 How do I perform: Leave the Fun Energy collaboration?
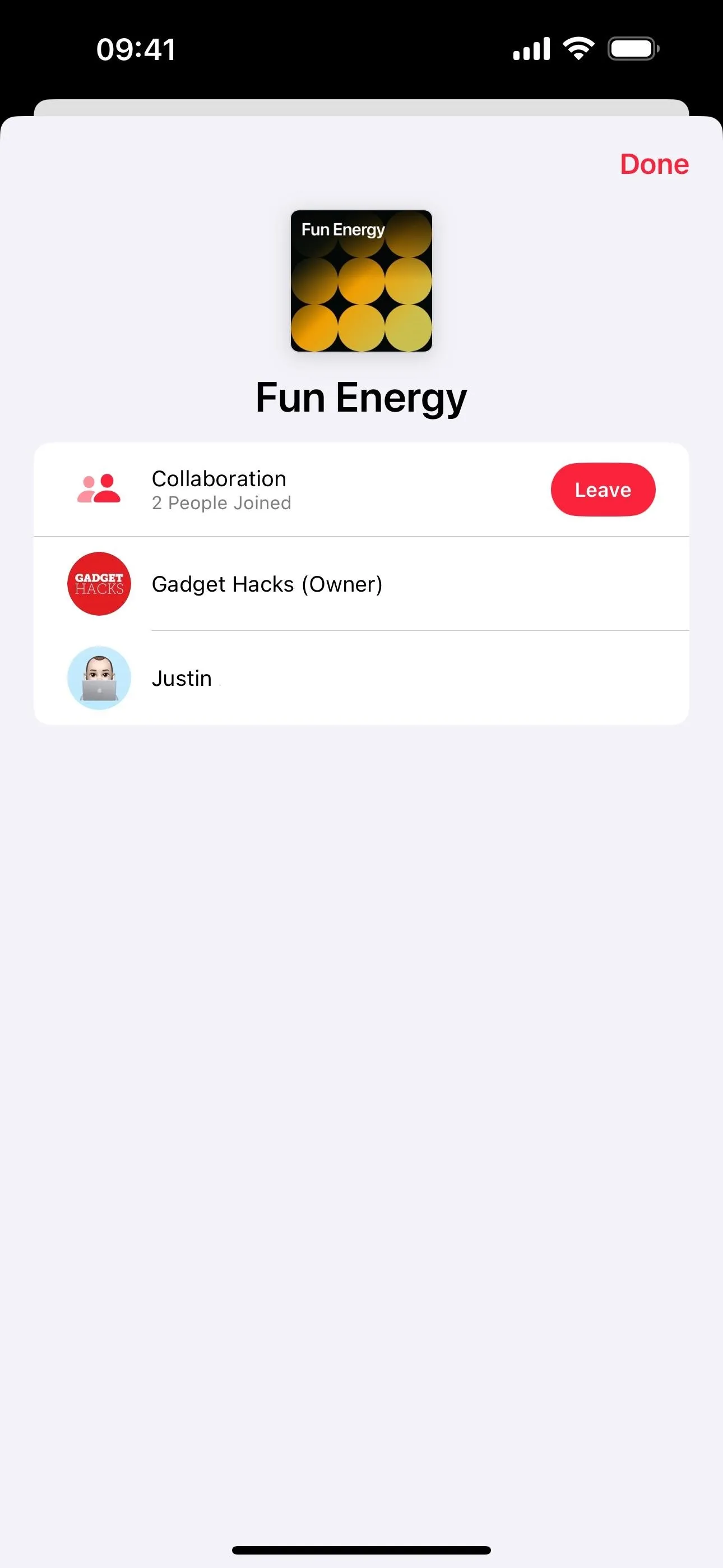(602, 490)
